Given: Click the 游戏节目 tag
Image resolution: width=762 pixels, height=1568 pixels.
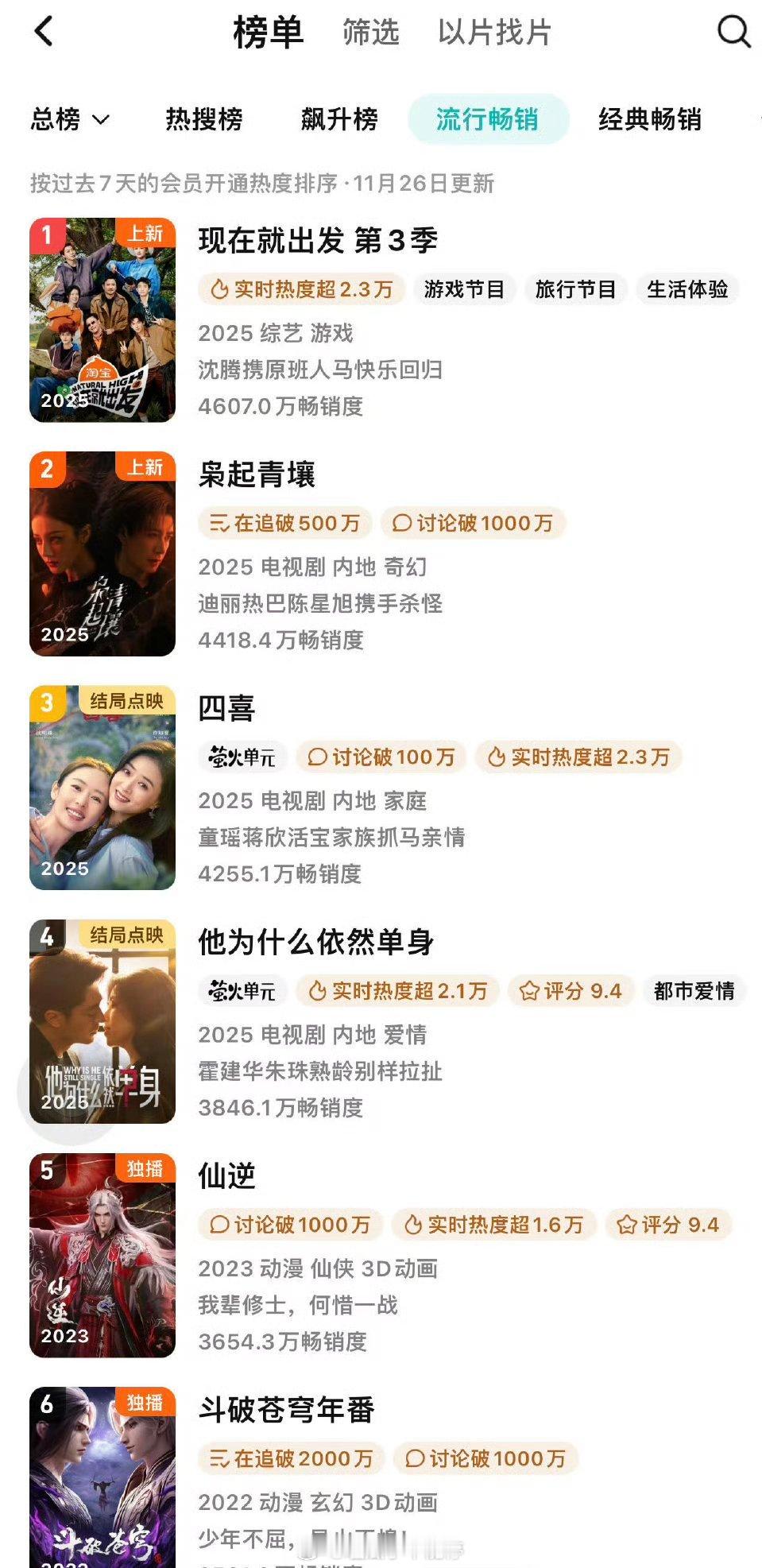Looking at the screenshot, I should pyautogui.click(x=465, y=289).
